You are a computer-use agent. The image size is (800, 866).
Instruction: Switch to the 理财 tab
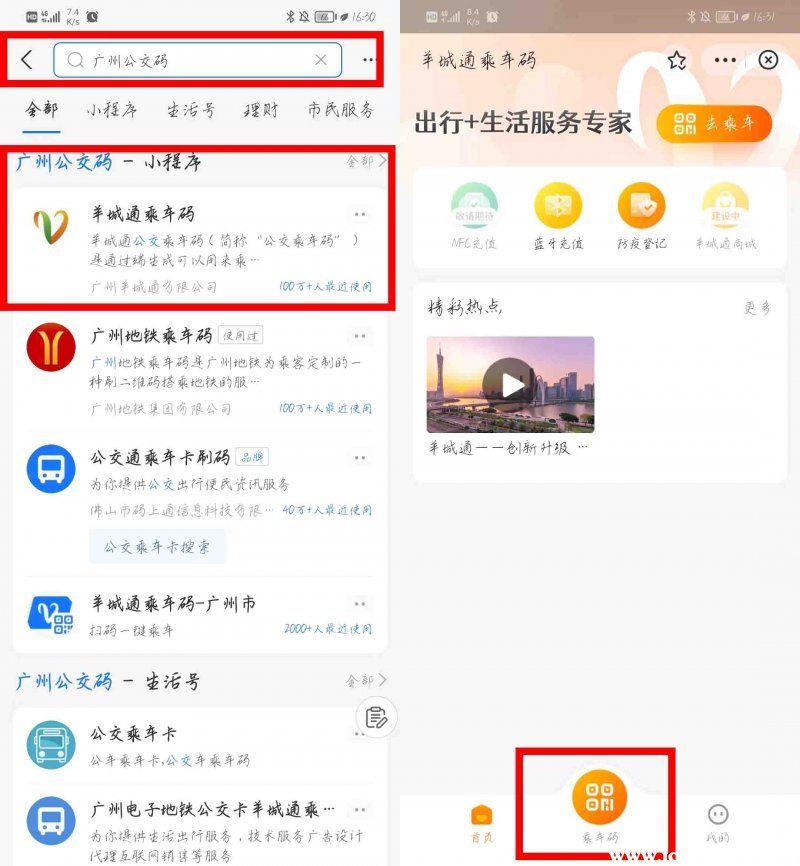coord(260,110)
